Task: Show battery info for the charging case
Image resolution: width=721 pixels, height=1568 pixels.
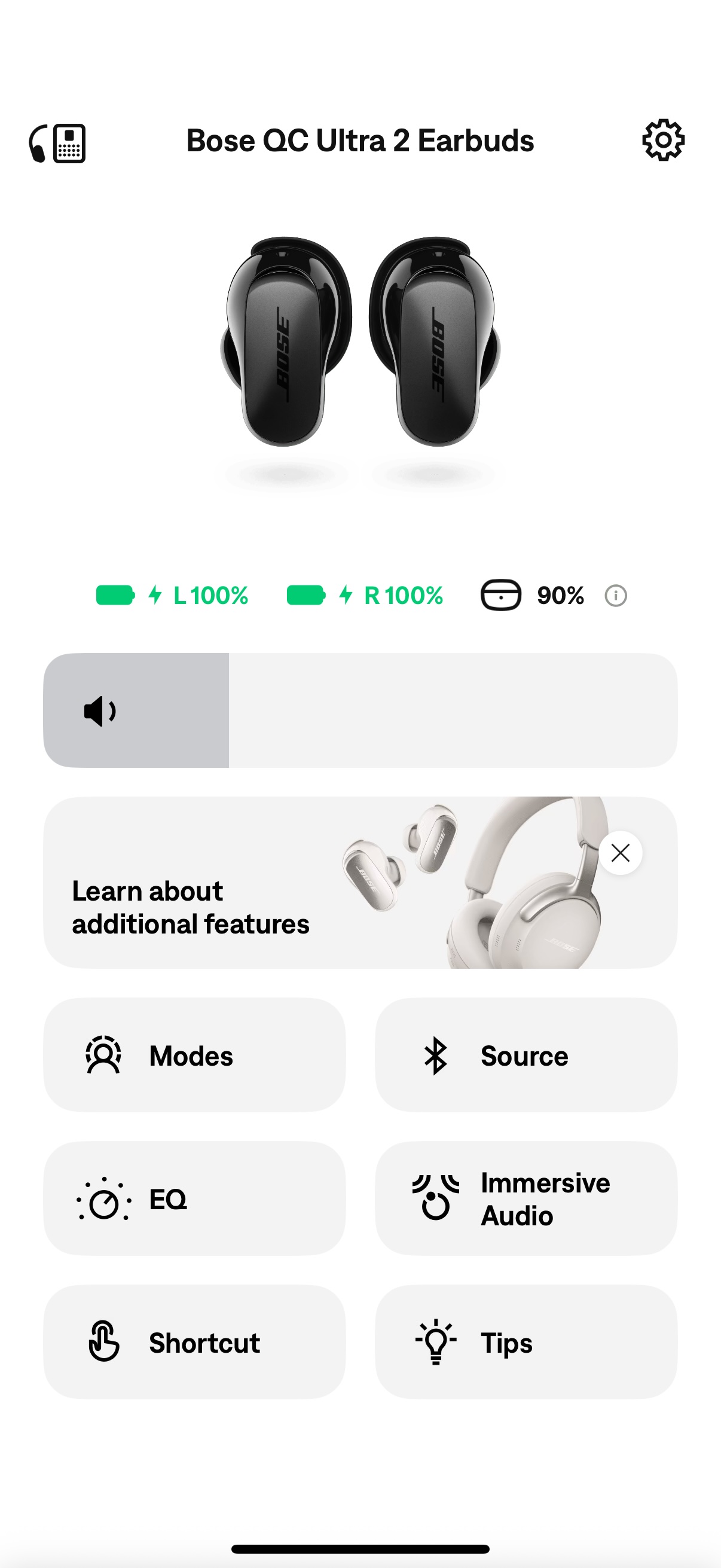Action: (615, 595)
